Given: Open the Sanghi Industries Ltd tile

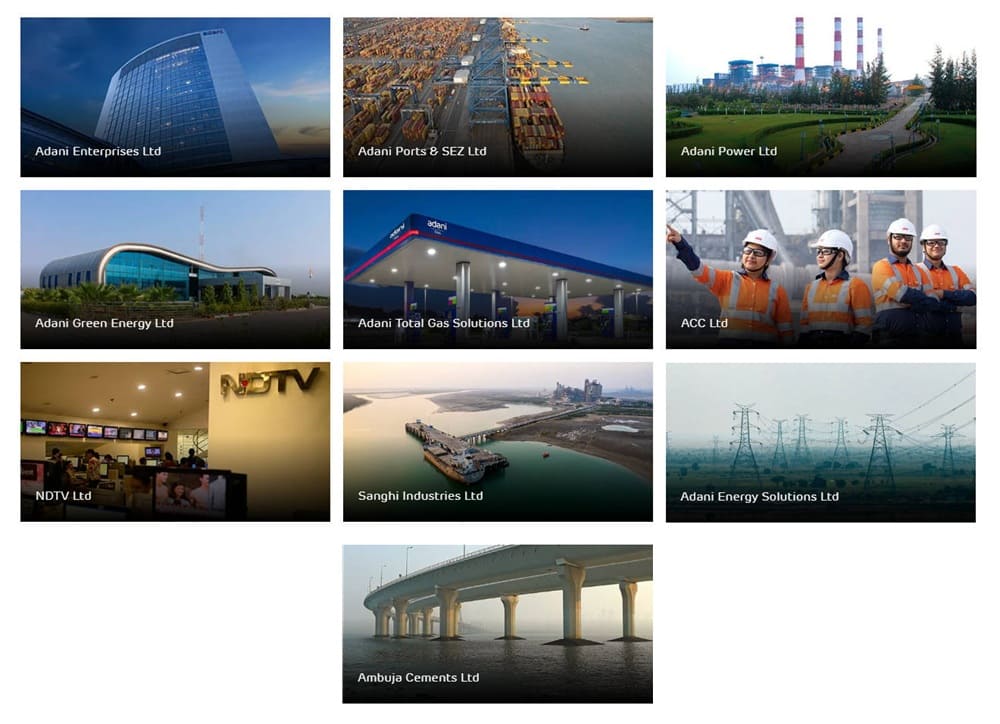Looking at the screenshot, I should (x=498, y=441).
